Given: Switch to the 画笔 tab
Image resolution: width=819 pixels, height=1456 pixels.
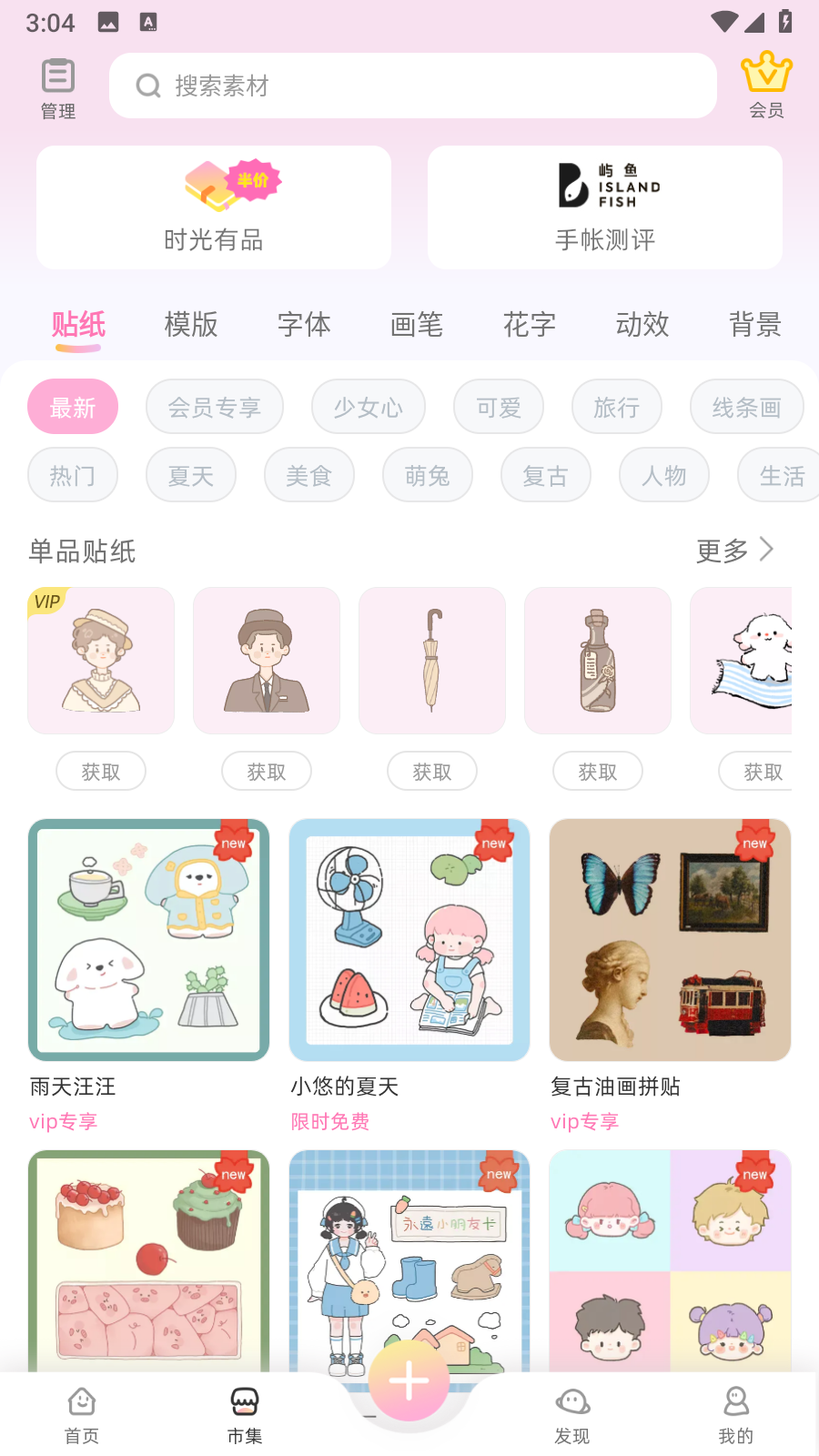Looking at the screenshot, I should click(417, 324).
